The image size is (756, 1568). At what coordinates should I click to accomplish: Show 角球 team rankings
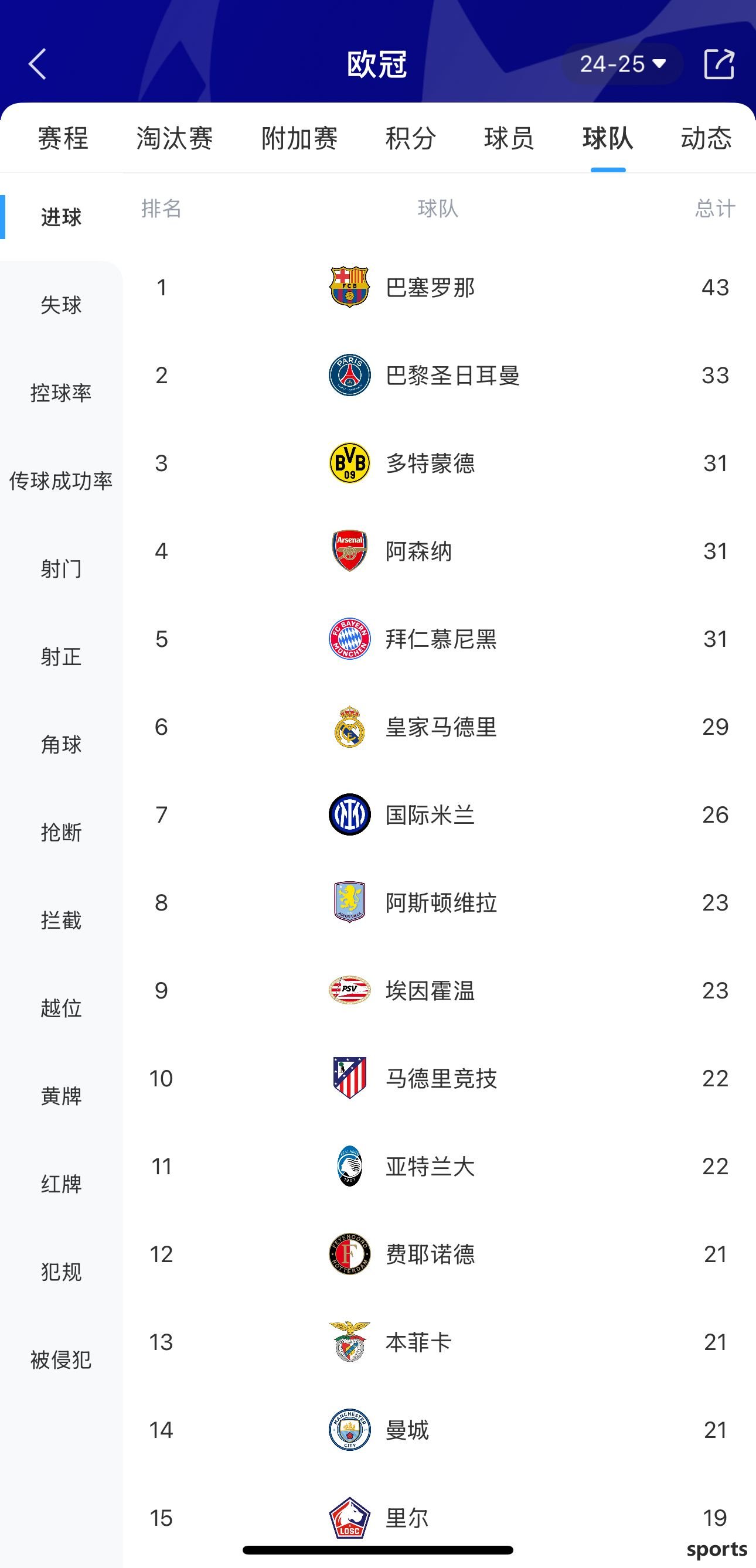tap(62, 744)
